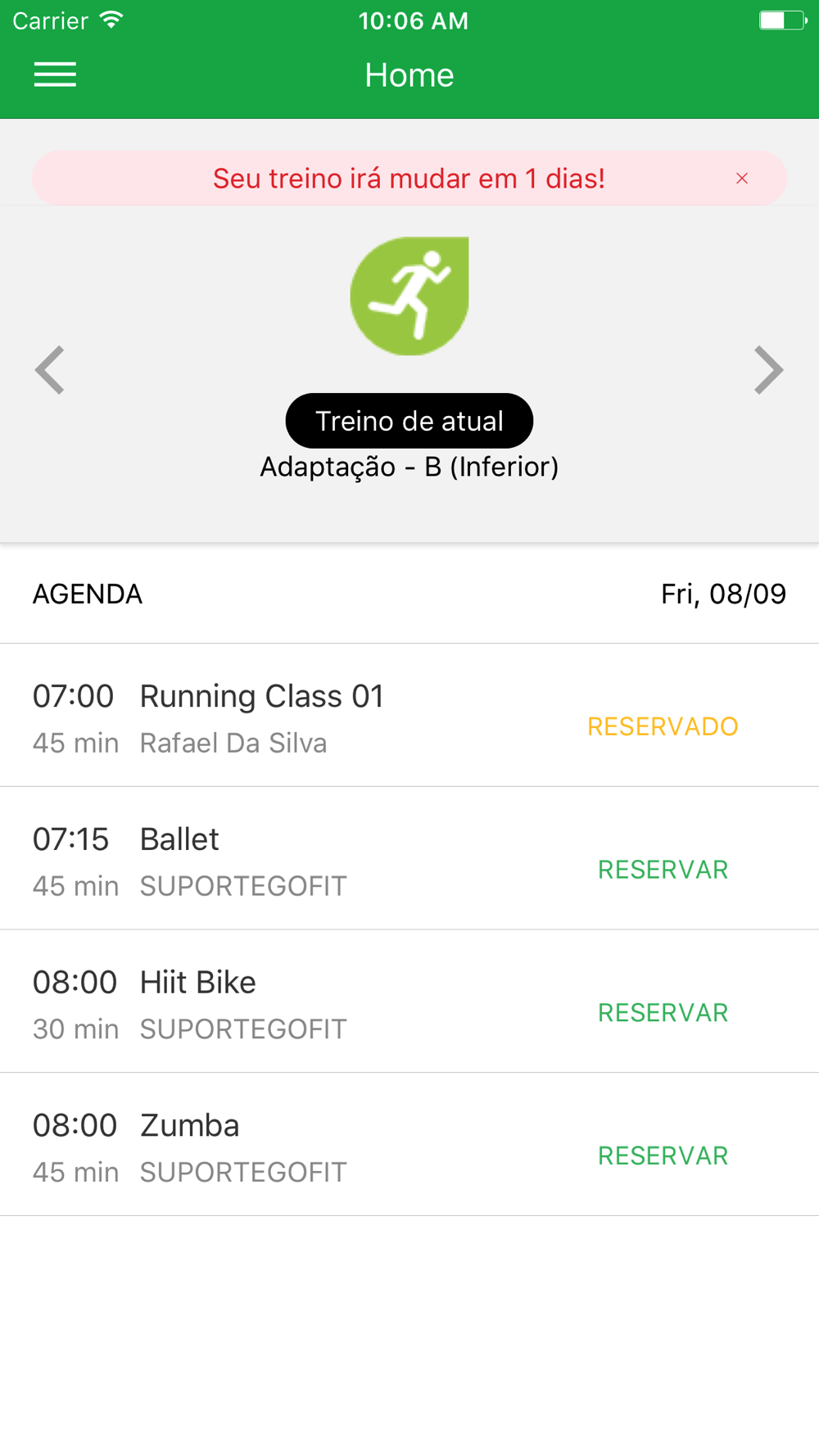Tap the green running workout icon
This screenshot has width=819, height=1456.
coord(409,296)
